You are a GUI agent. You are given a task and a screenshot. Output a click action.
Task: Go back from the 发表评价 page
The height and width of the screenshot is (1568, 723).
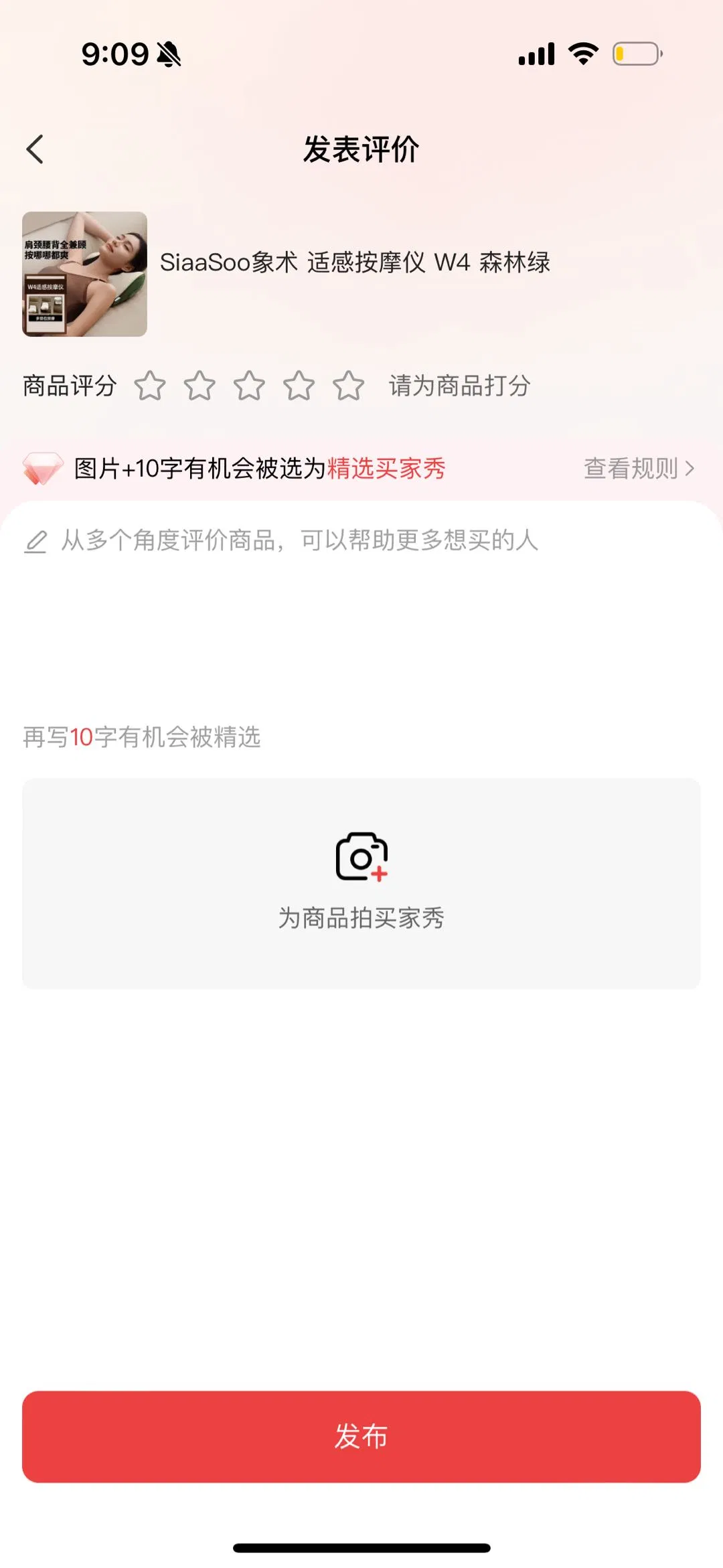coord(35,149)
